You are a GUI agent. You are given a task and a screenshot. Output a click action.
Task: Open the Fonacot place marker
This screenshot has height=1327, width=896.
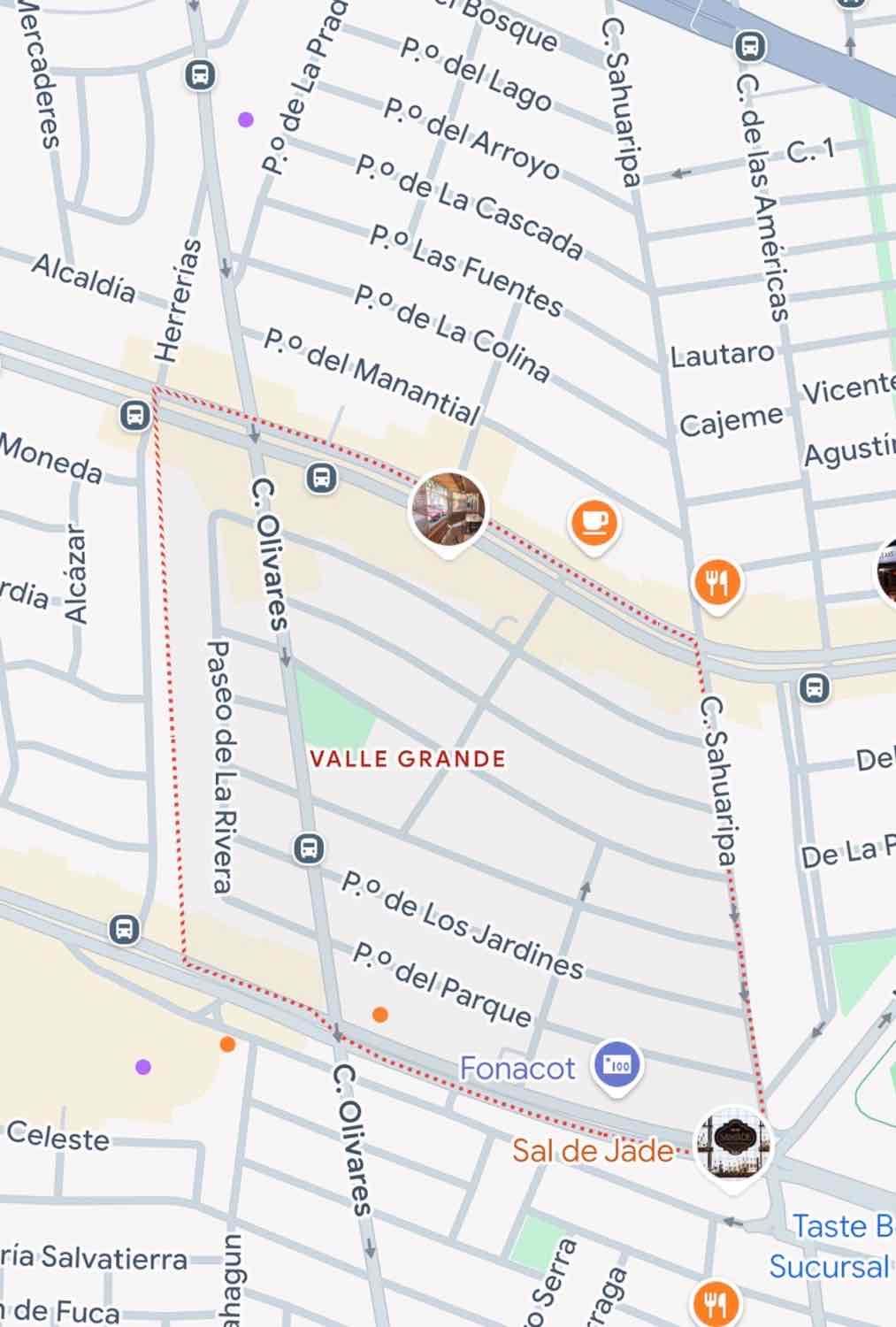coord(616,1065)
